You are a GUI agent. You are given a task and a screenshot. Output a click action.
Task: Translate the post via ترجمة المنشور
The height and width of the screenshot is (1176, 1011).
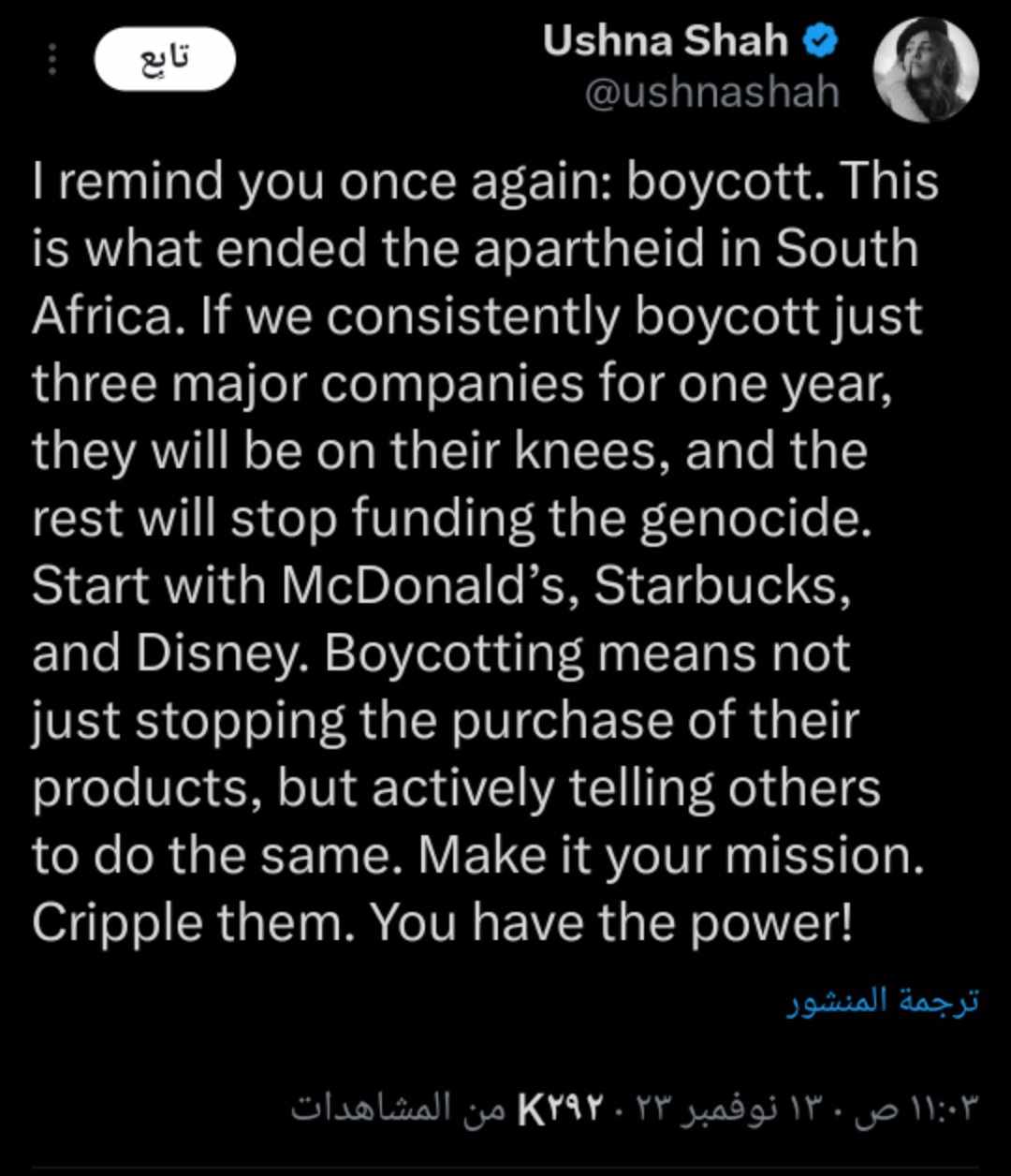tap(882, 1001)
